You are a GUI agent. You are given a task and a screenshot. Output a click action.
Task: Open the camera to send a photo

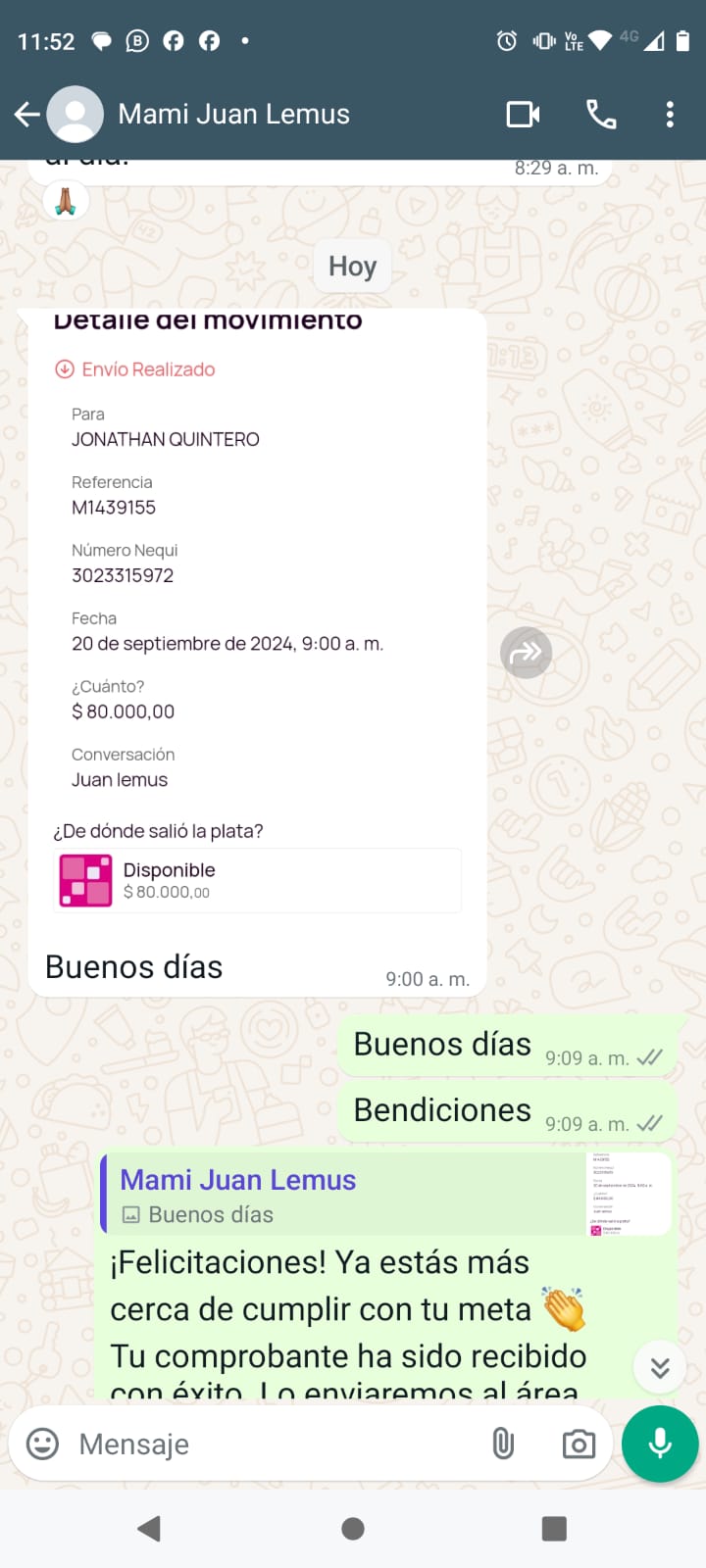(x=579, y=1444)
